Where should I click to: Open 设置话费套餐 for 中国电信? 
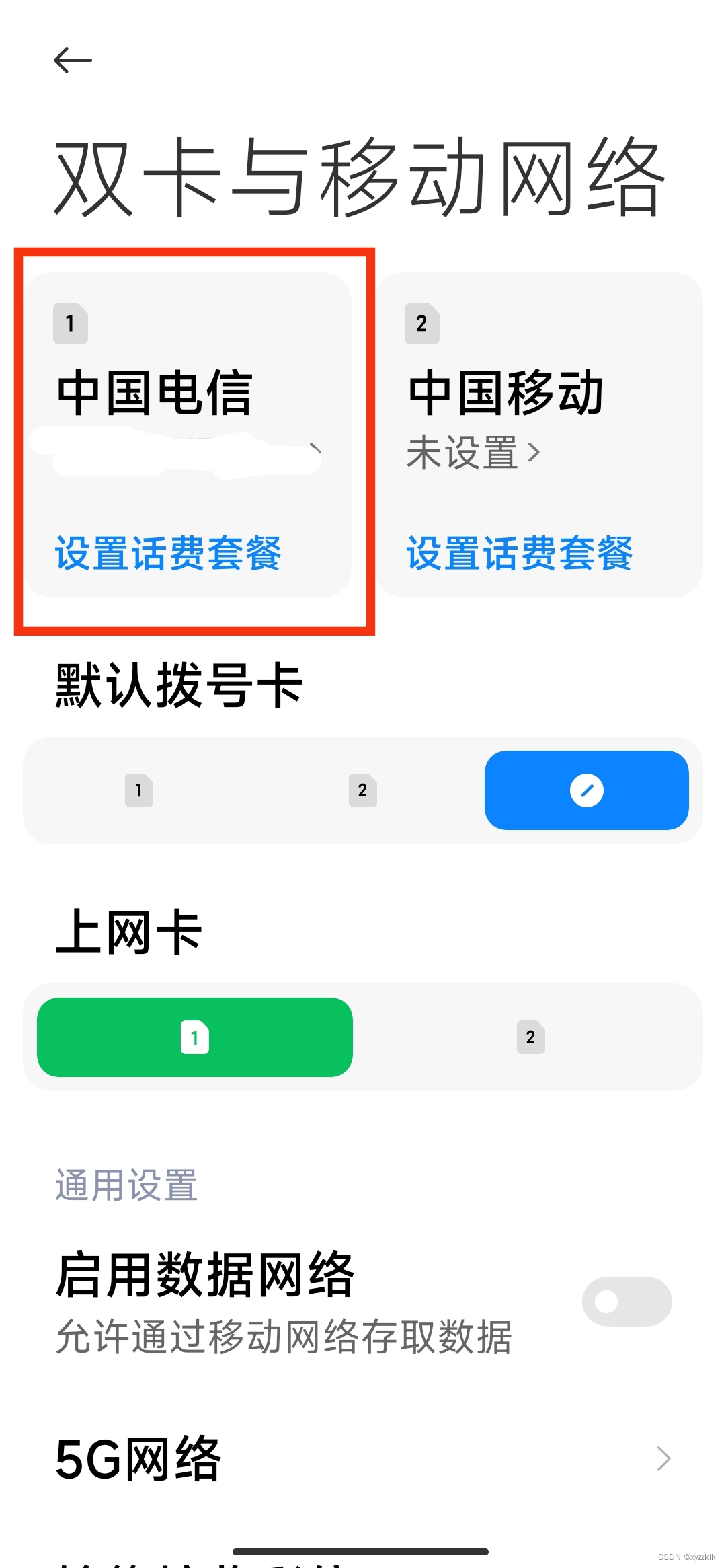point(168,553)
